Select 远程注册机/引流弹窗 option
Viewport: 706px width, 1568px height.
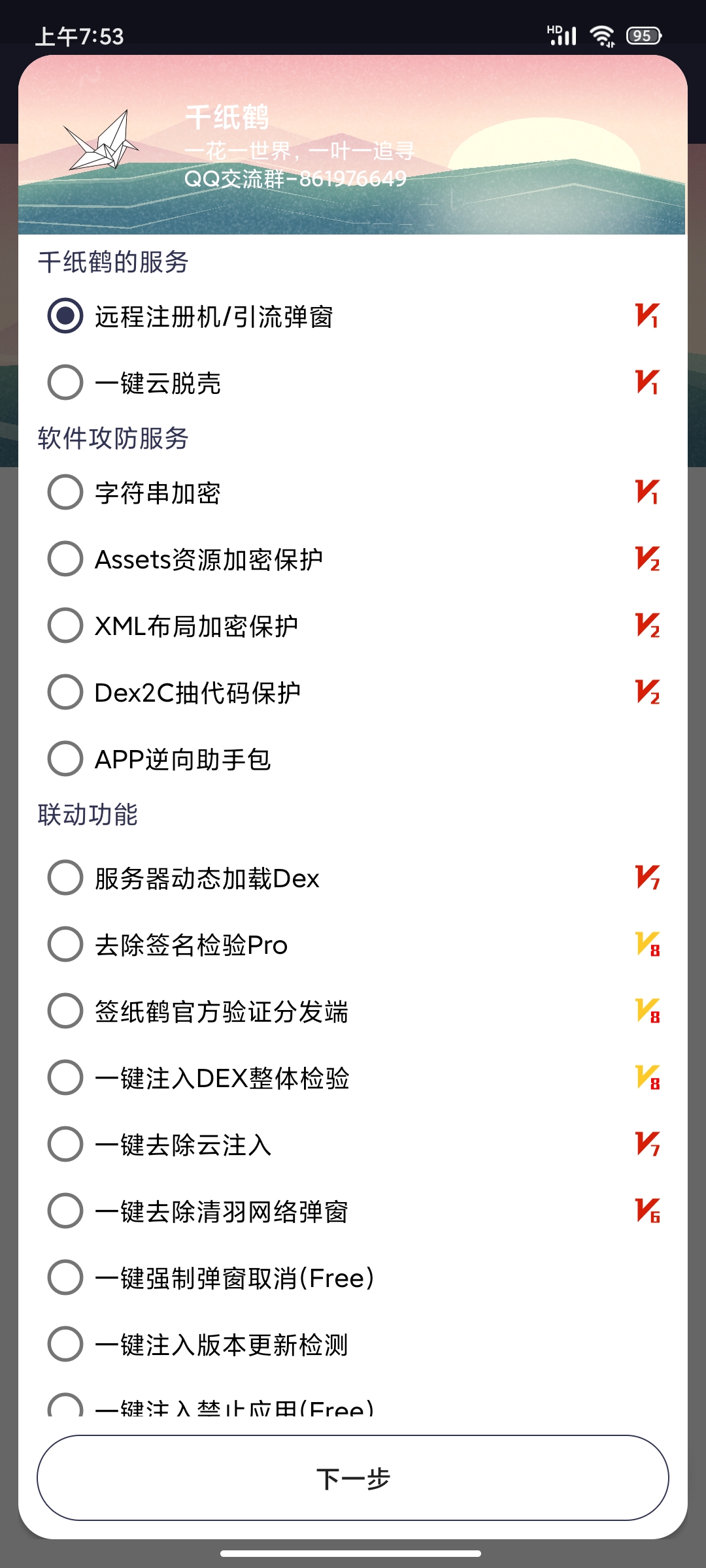[x=65, y=316]
